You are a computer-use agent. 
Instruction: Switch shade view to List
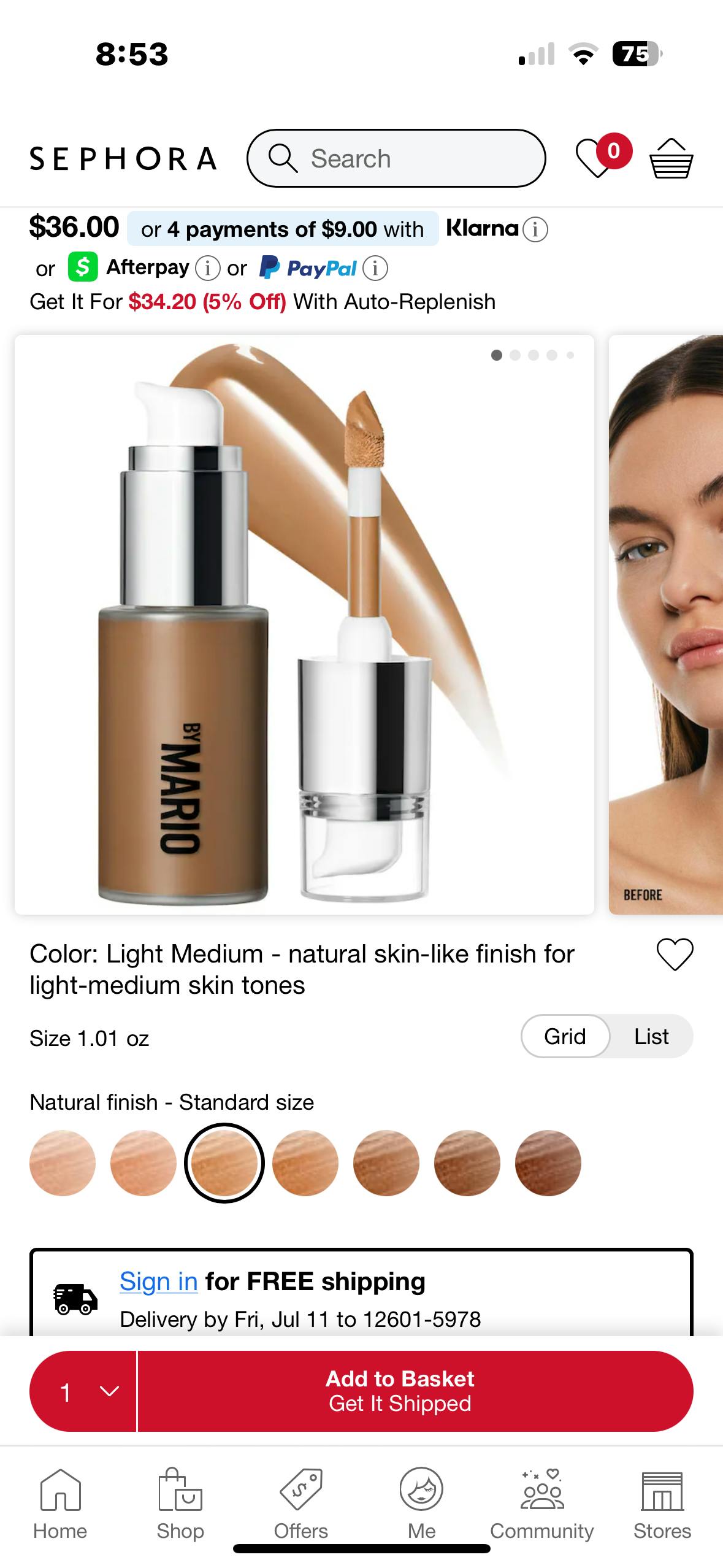(651, 1036)
